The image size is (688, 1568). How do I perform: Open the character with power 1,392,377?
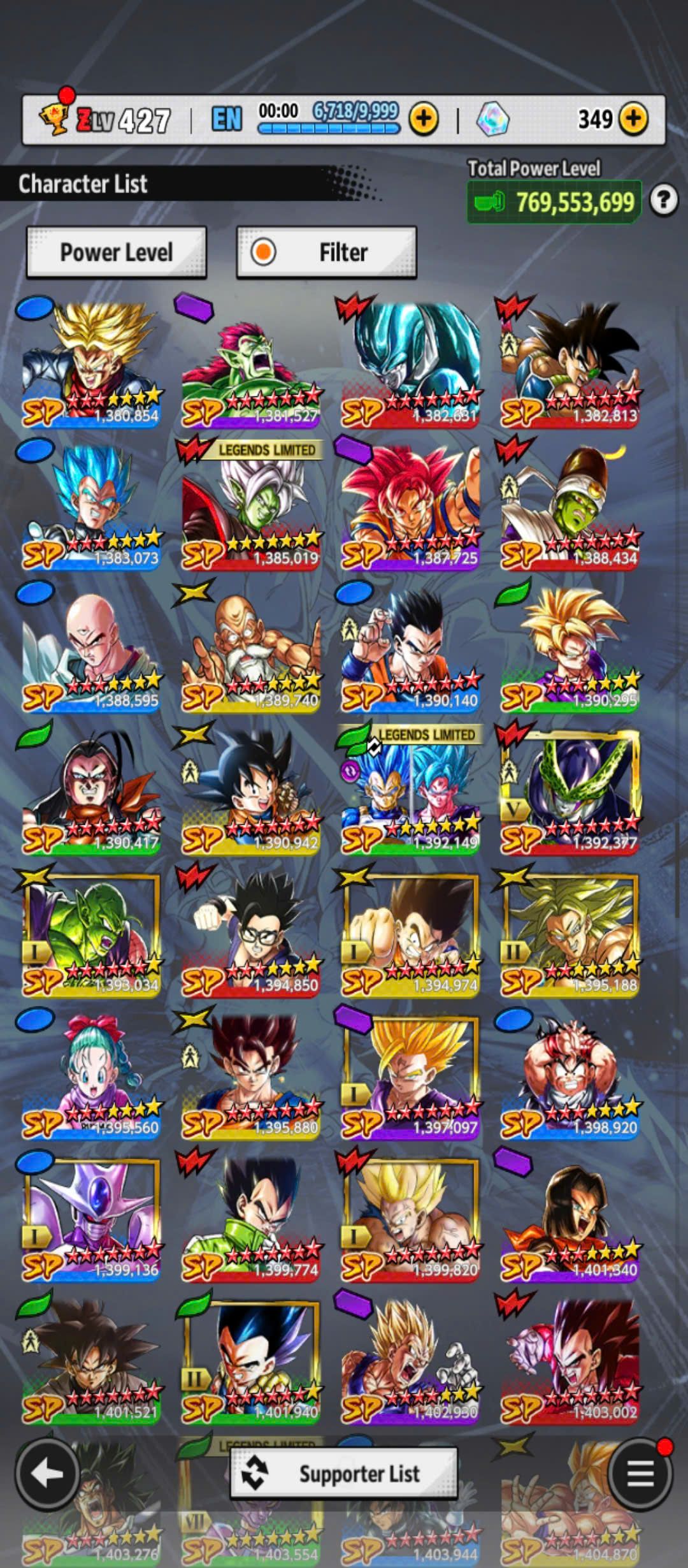(569, 790)
